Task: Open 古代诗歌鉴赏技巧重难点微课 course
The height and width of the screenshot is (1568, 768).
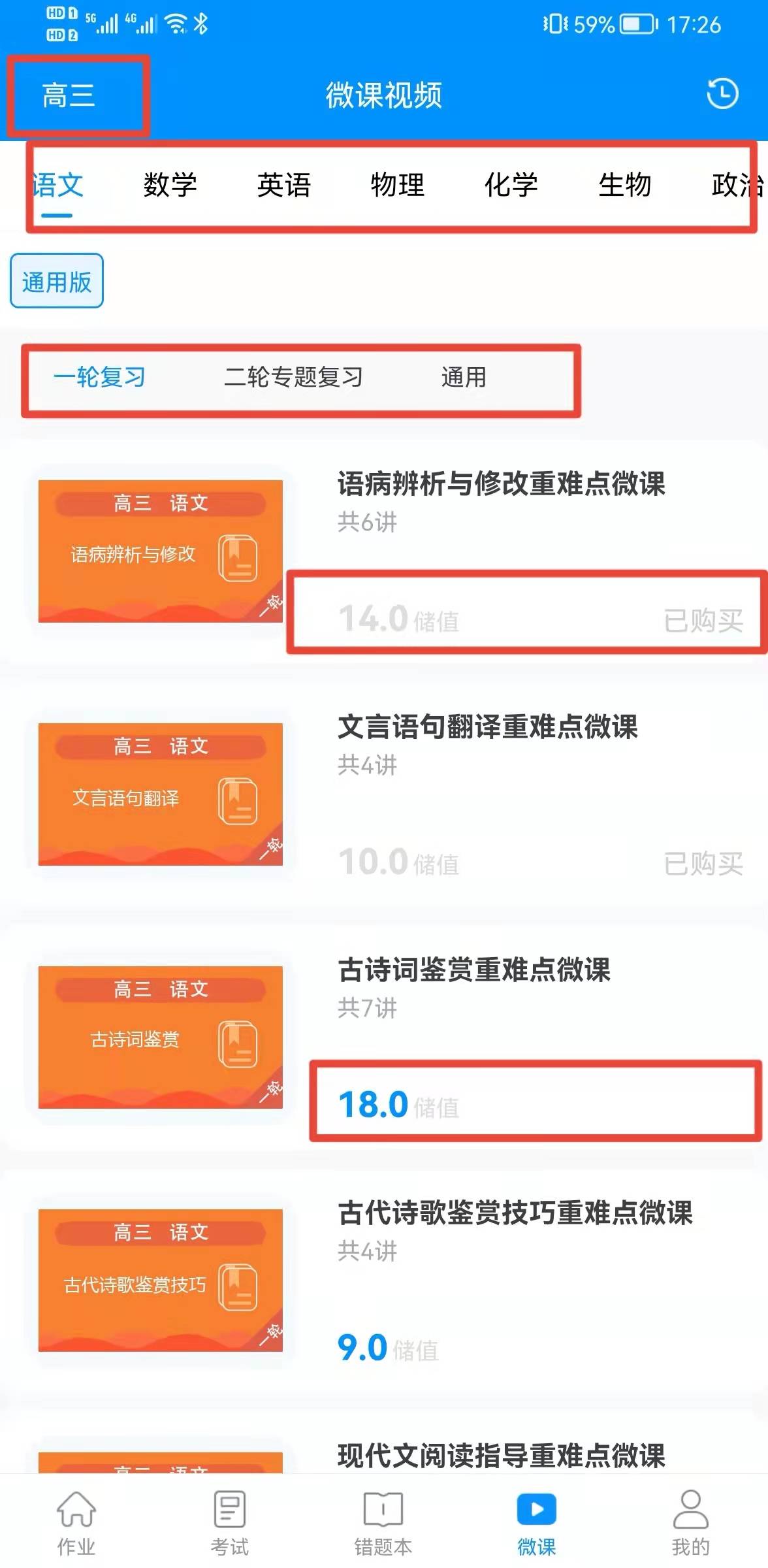Action: tap(515, 1213)
